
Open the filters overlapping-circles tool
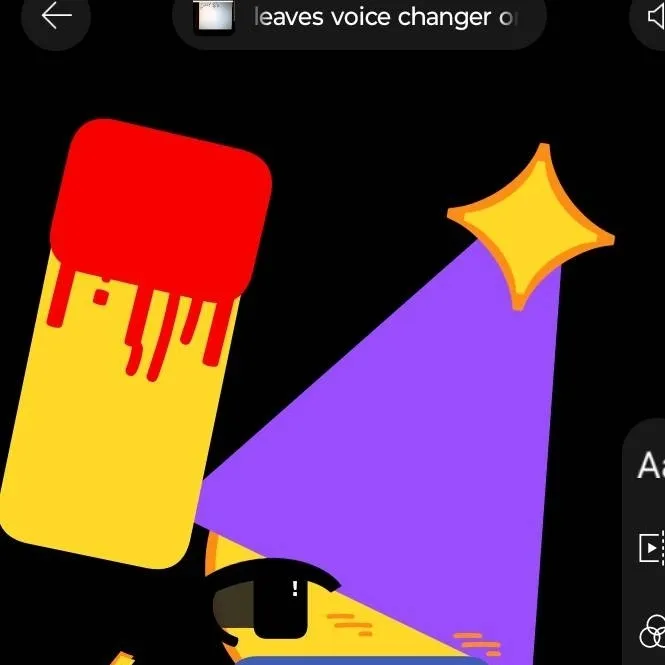point(652,630)
